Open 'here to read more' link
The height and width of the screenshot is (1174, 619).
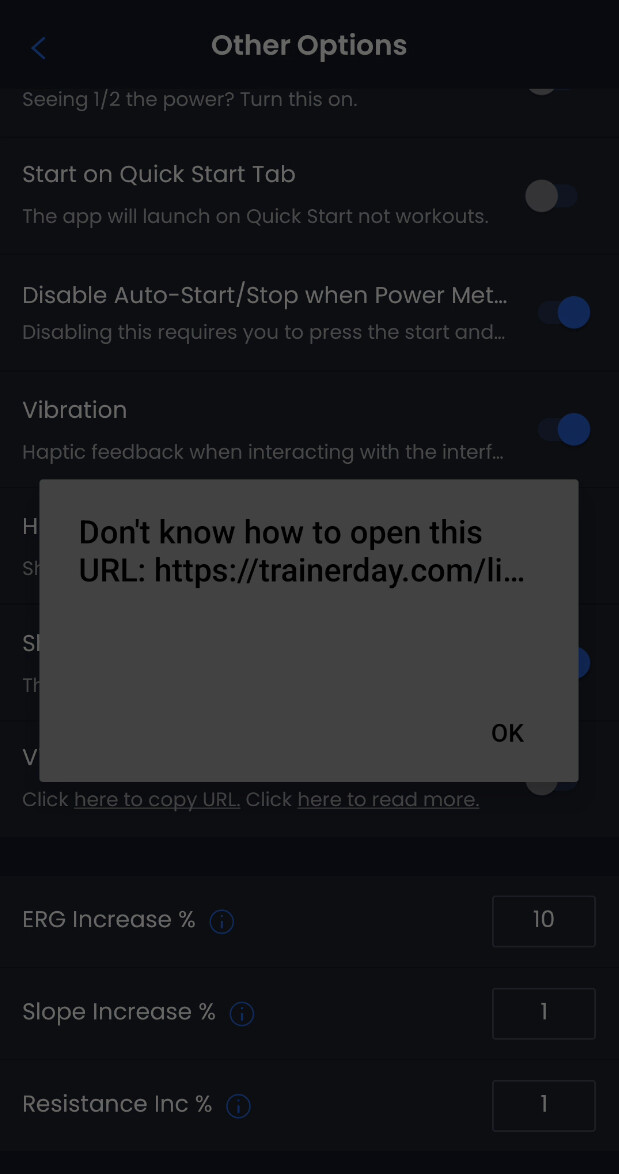pos(388,800)
